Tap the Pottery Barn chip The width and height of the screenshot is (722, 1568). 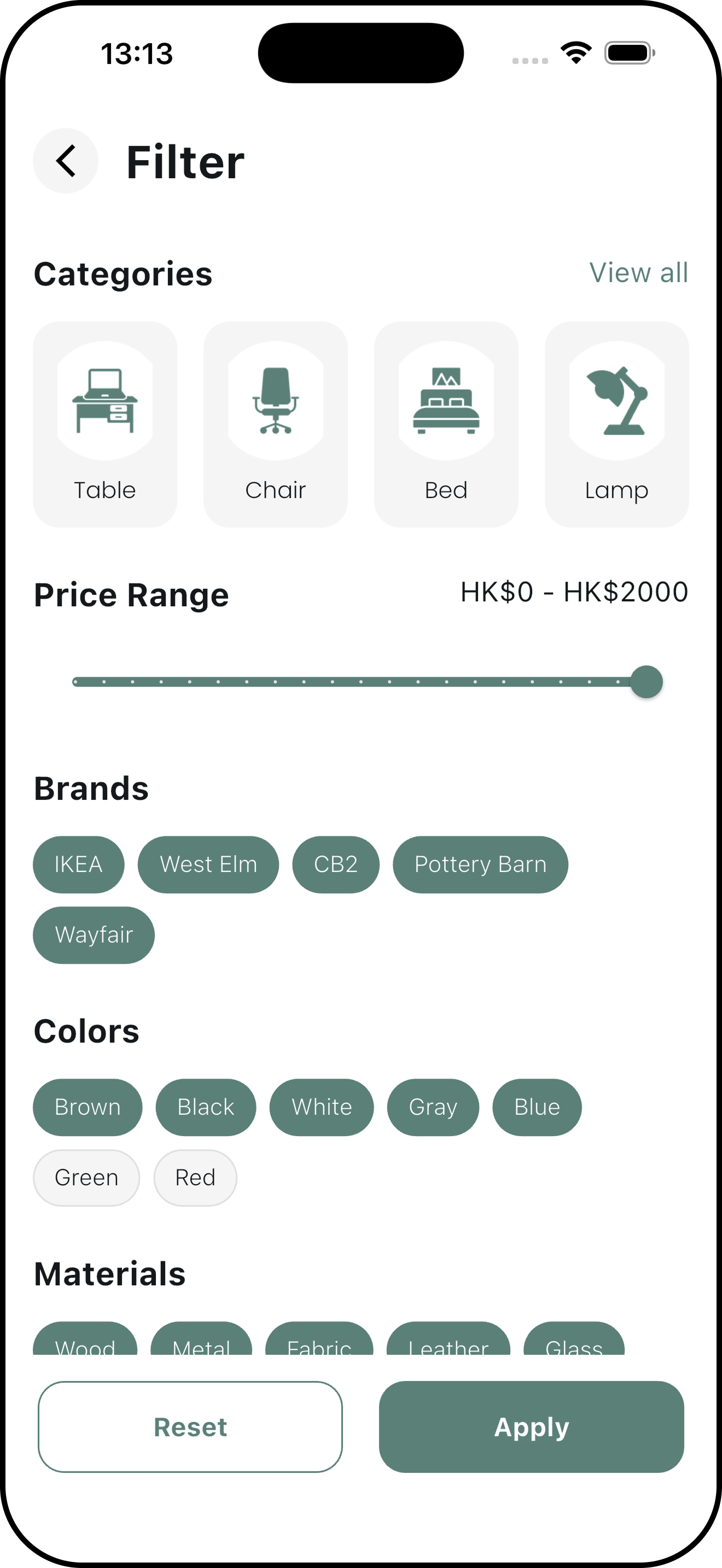(480, 864)
